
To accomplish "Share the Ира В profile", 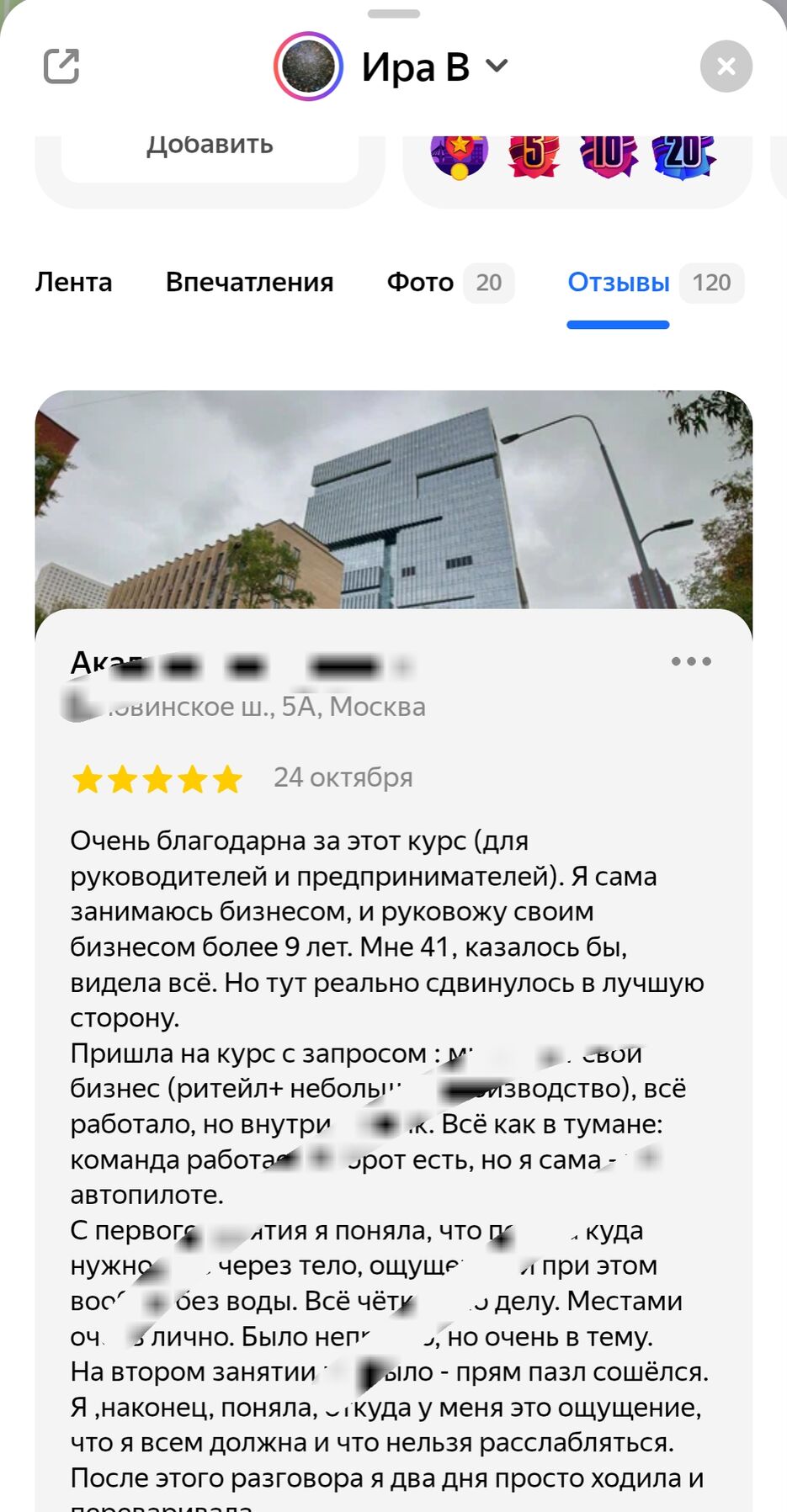I will coord(61,66).
